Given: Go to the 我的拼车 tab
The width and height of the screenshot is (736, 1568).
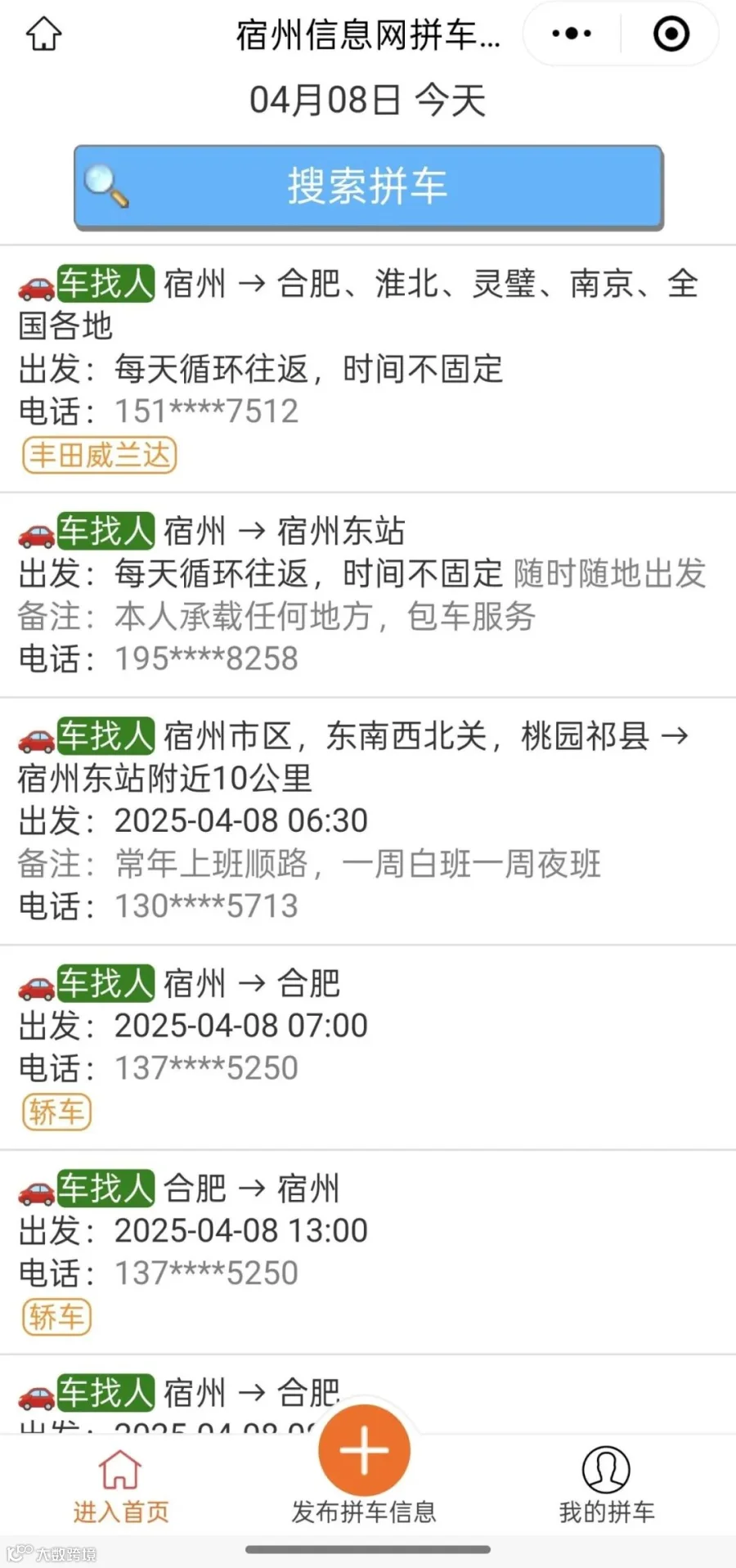Looking at the screenshot, I should pyautogui.click(x=607, y=1486).
